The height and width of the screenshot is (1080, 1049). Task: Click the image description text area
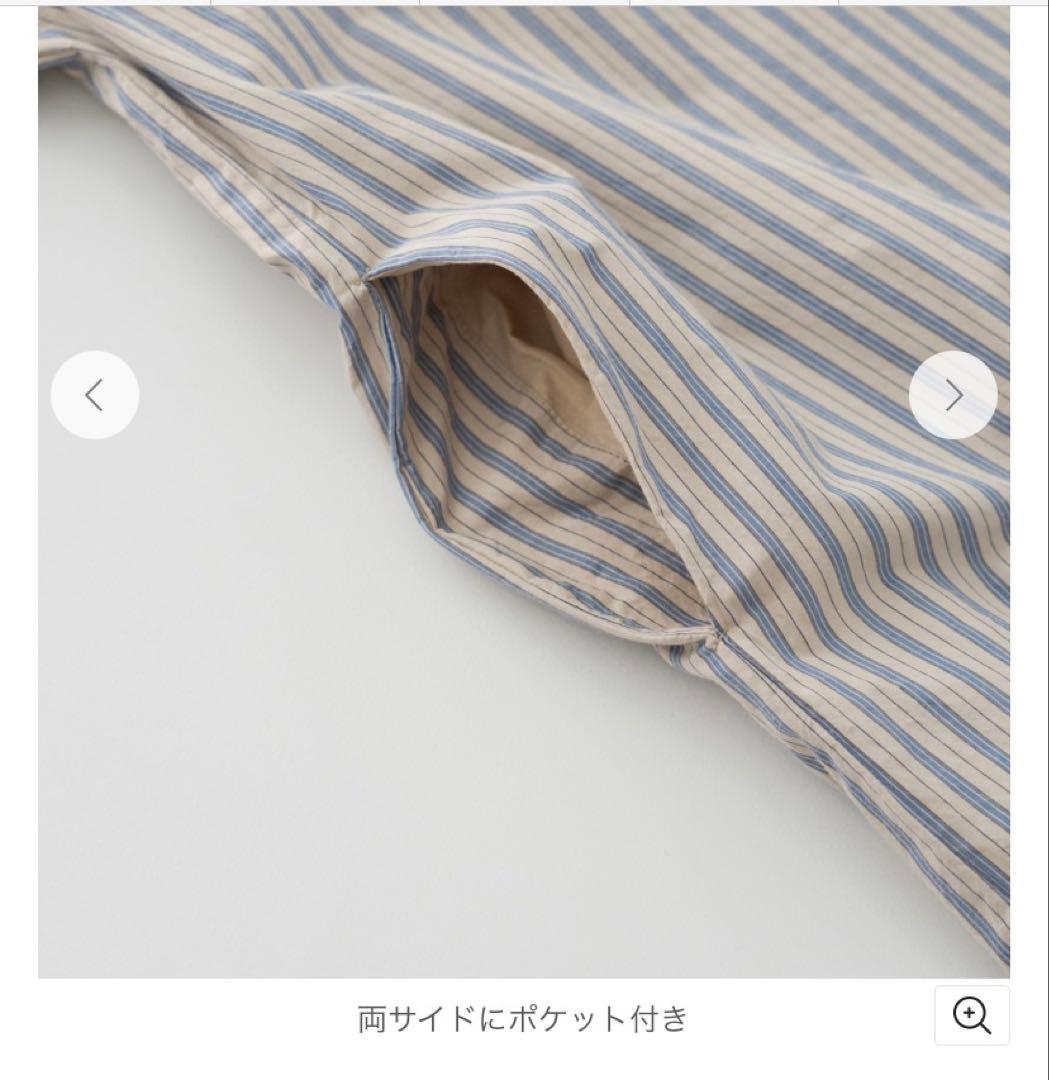(524, 1016)
